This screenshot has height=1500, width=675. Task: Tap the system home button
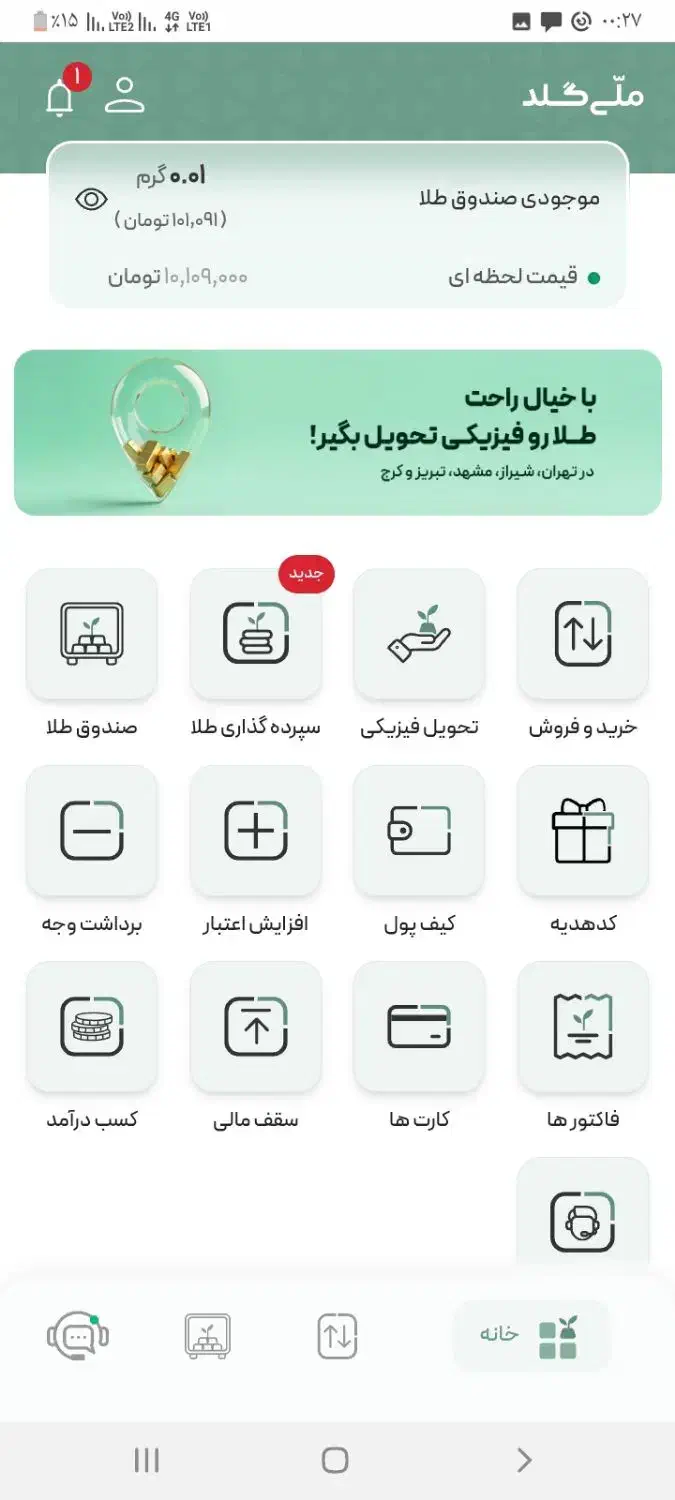(335, 1460)
